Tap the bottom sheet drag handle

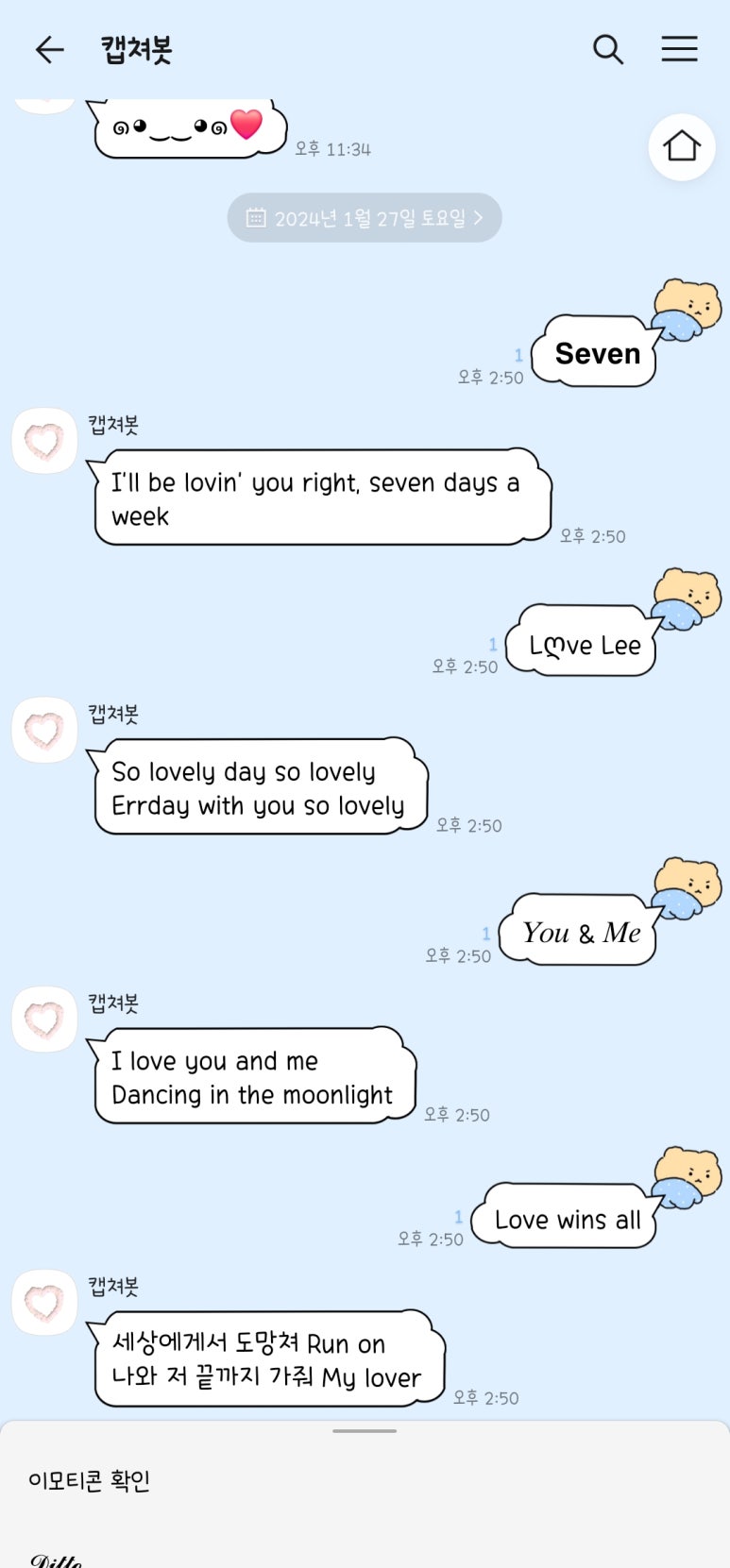[365, 1431]
